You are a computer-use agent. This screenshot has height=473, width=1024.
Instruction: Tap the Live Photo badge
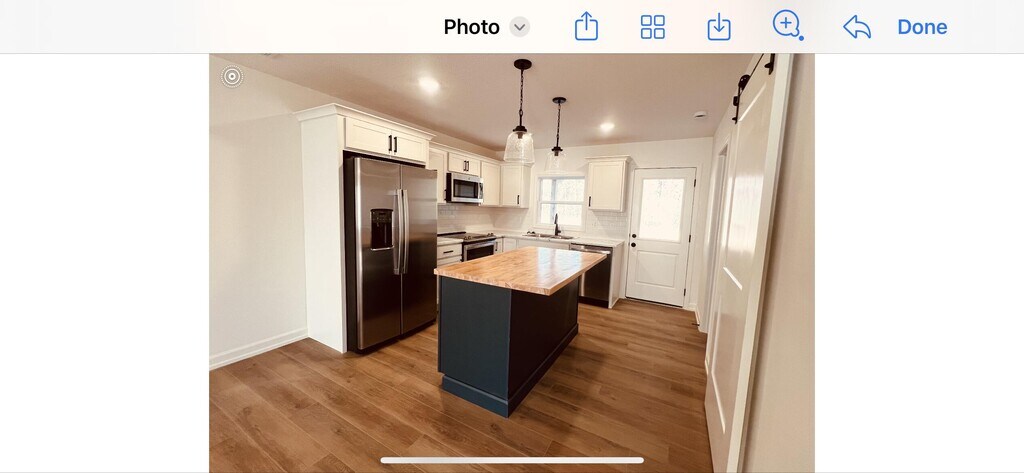pyautogui.click(x=232, y=76)
